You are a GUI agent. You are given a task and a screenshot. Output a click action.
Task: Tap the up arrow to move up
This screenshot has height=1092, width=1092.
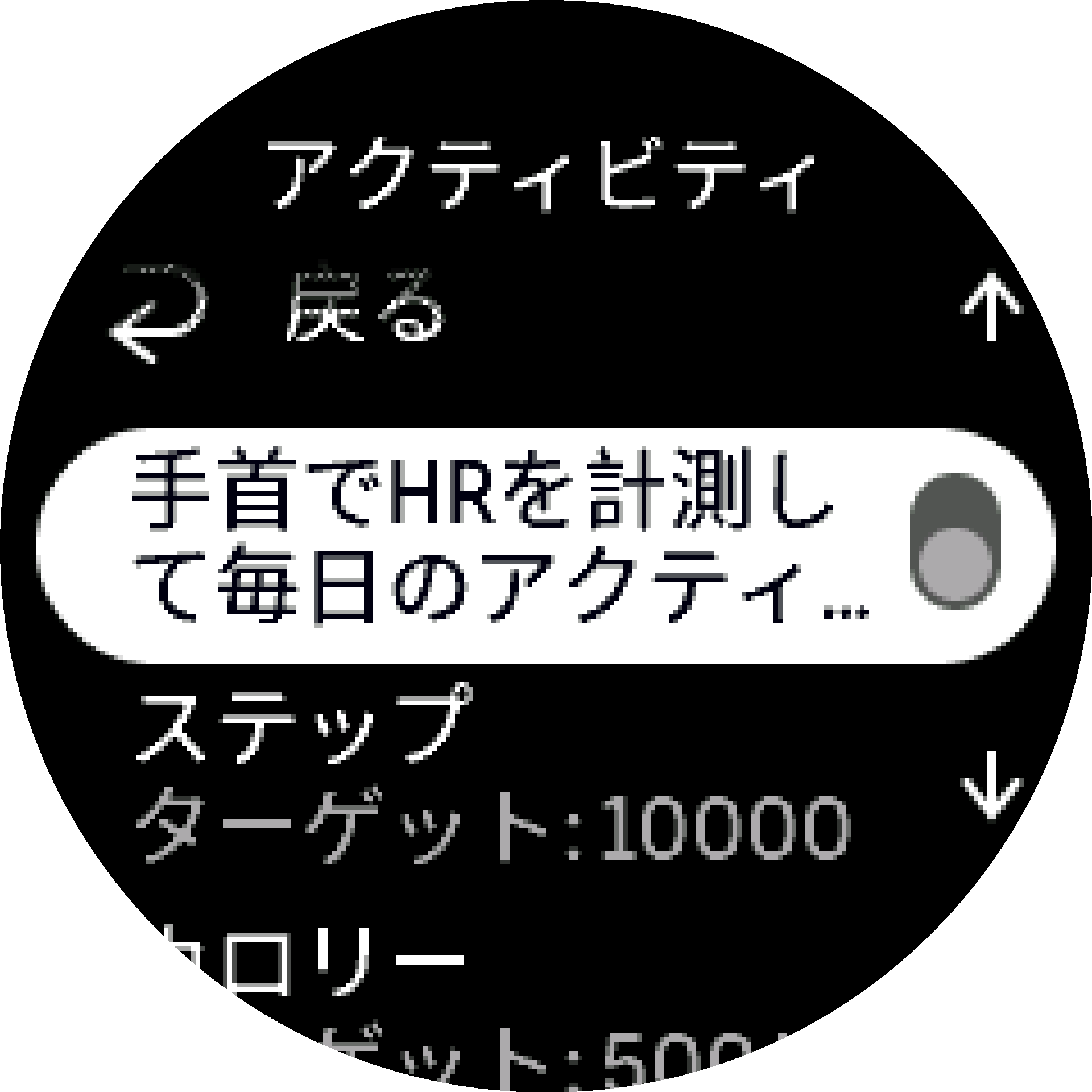tap(991, 307)
